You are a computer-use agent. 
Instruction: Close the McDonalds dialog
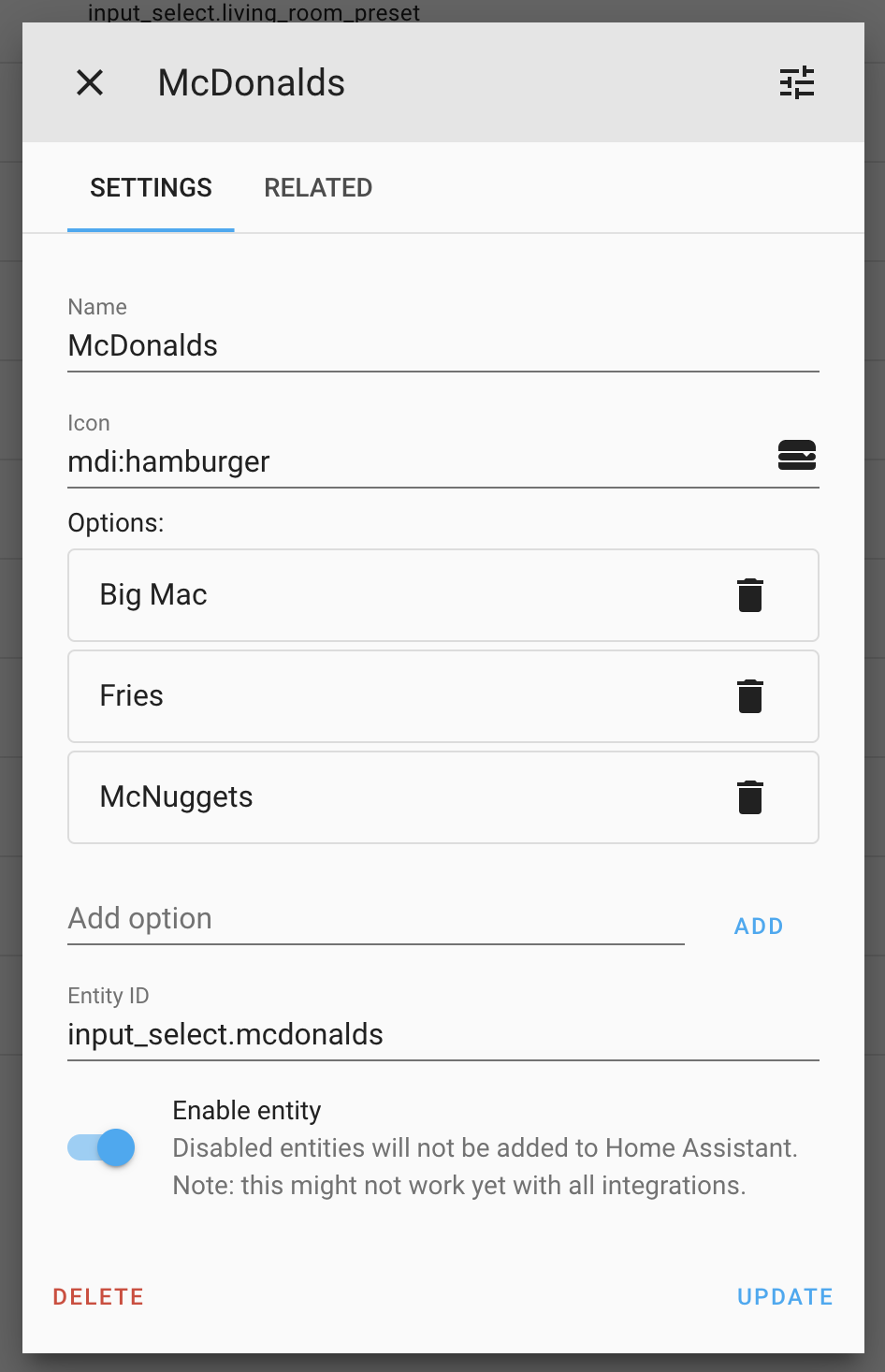click(90, 83)
